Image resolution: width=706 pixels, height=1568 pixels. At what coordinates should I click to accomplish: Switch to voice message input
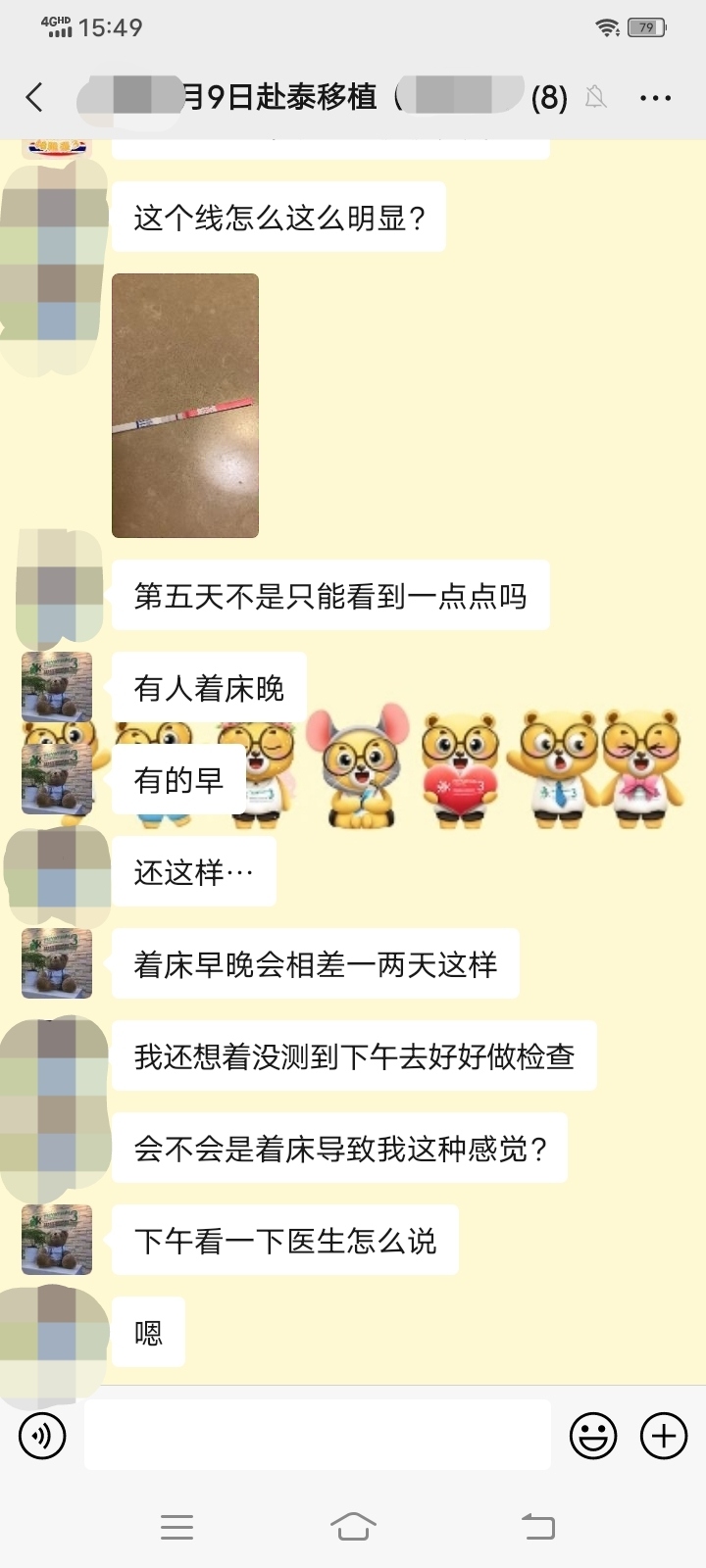[x=42, y=1436]
